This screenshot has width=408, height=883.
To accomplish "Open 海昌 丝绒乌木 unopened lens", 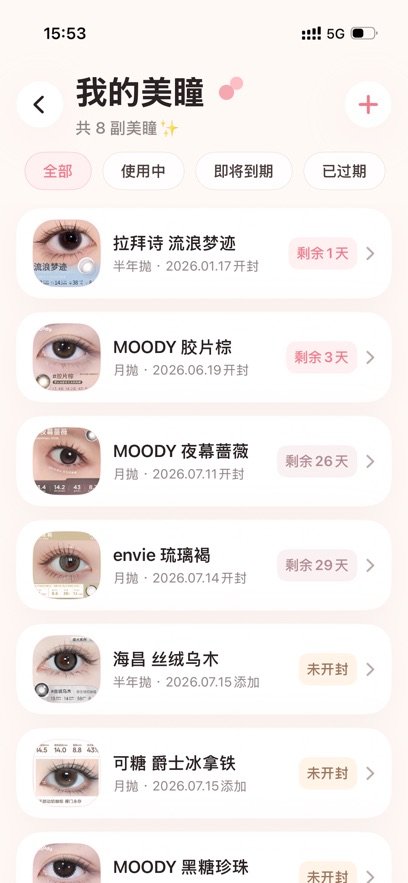I will click(x=204, y=669).
